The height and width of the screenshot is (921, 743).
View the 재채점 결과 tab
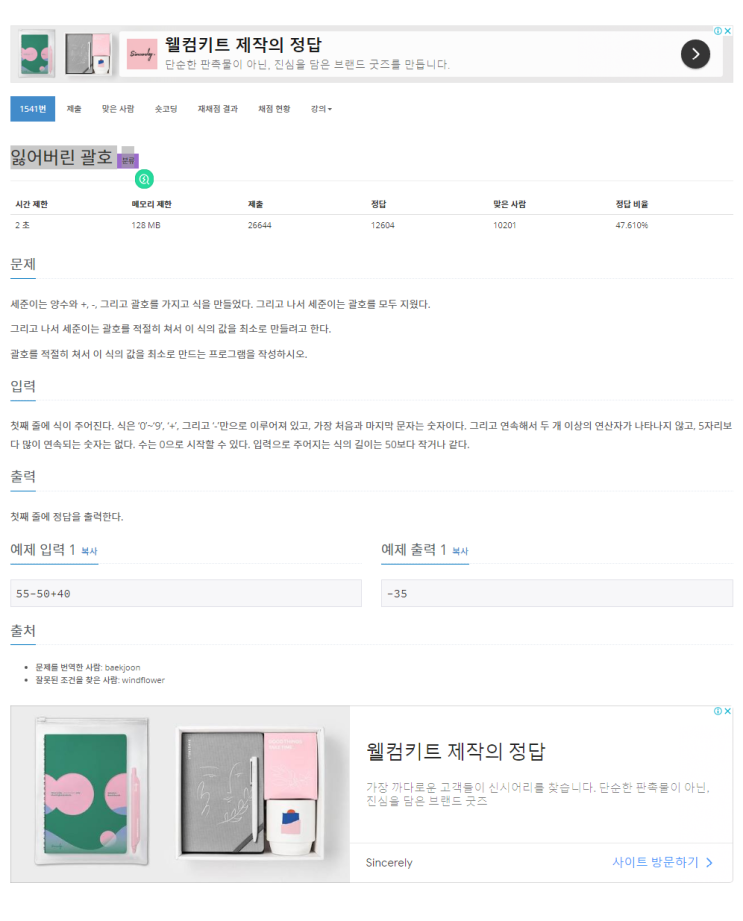217,109
